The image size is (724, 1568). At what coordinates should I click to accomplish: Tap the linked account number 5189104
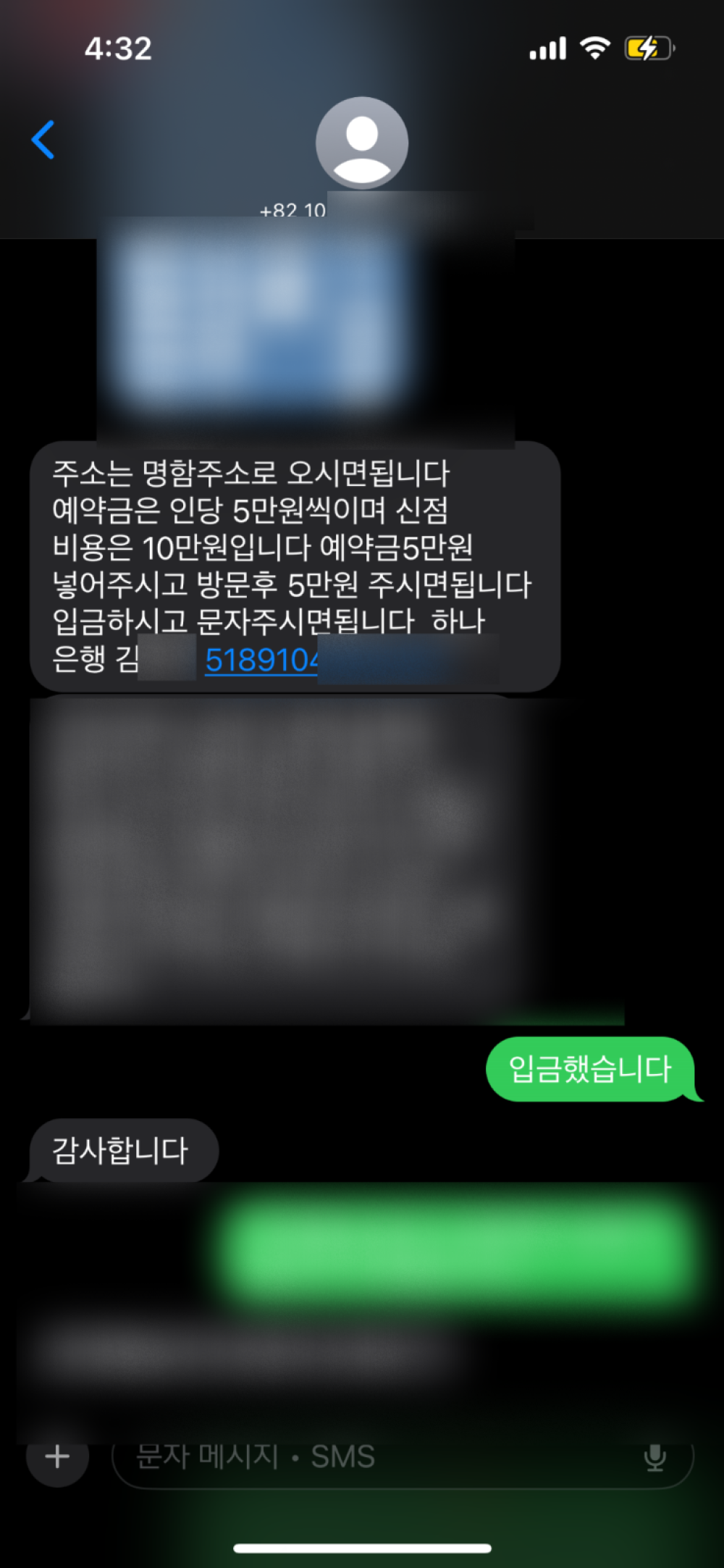261,660
